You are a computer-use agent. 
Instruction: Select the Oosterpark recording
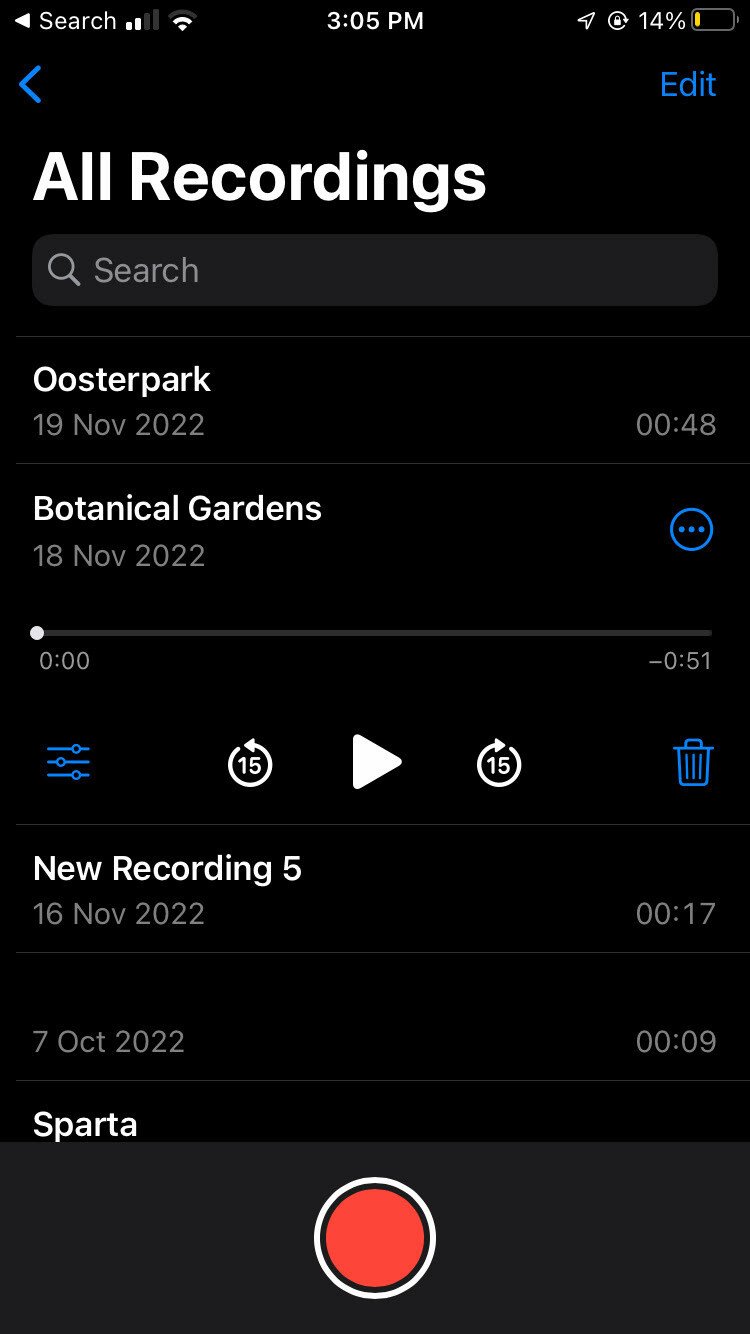[375, 400]
